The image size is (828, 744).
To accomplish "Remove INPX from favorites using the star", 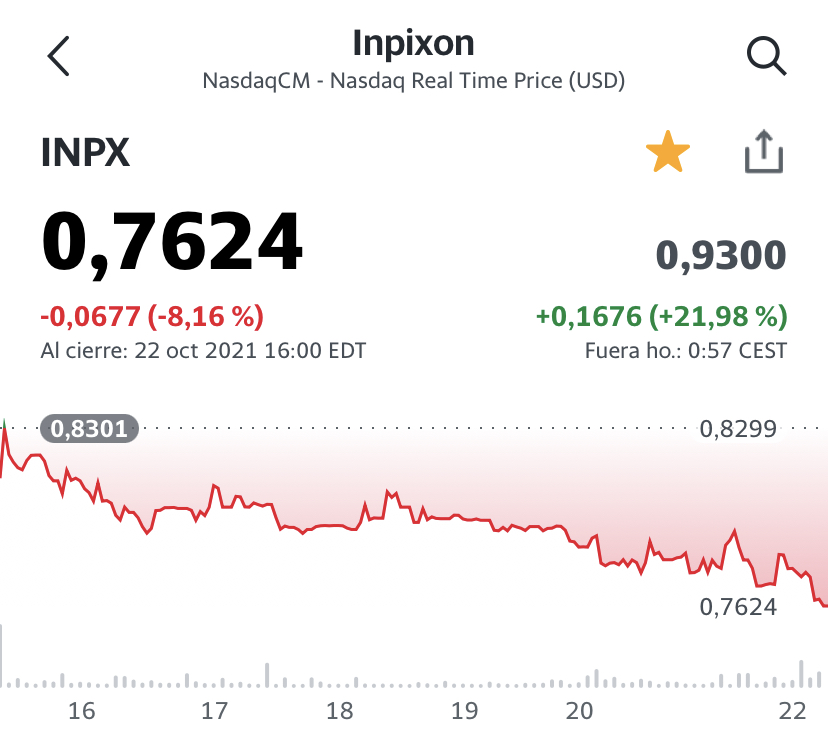I will [668, 152].
